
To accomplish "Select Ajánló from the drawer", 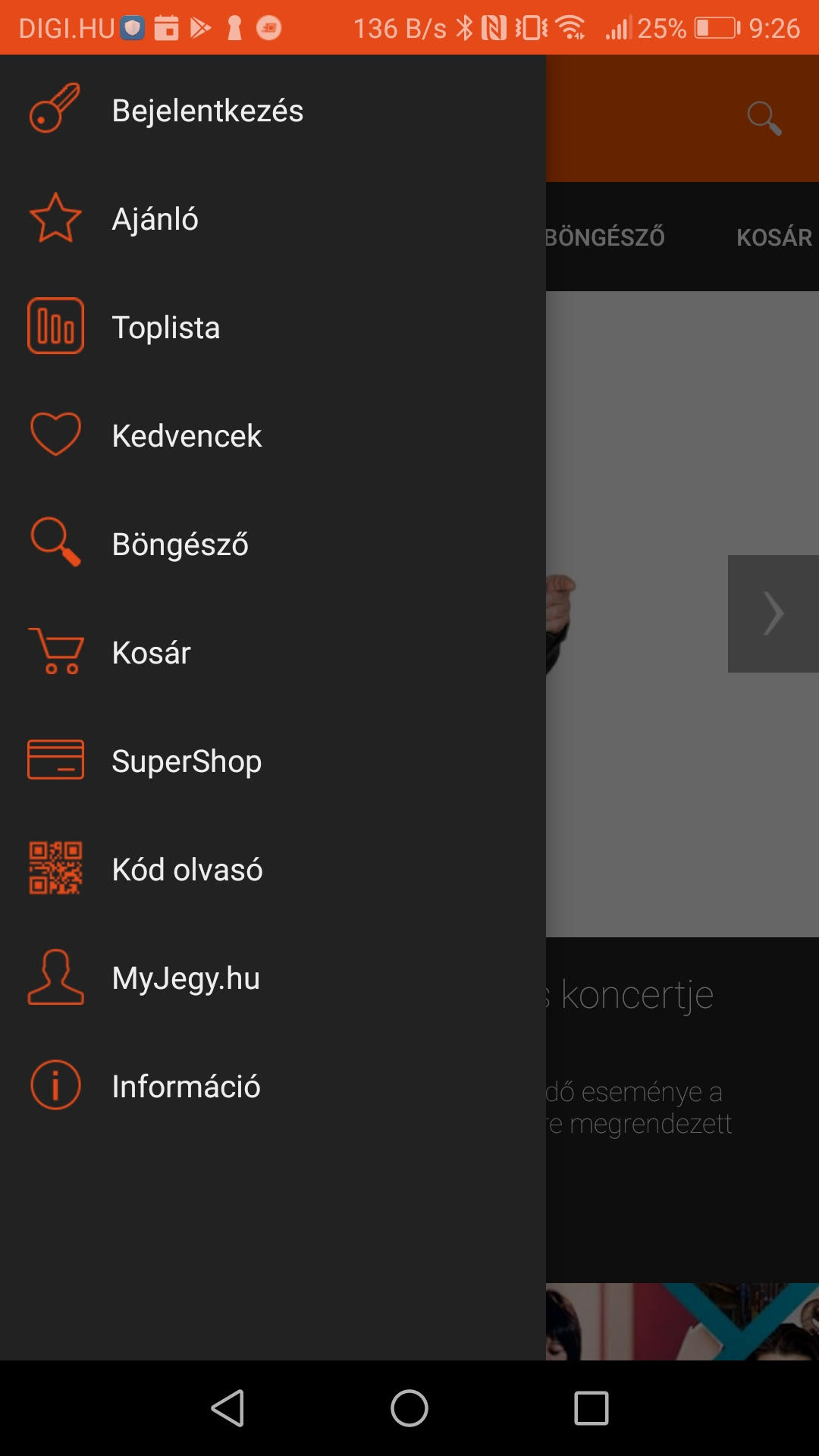I will point(155,219).
